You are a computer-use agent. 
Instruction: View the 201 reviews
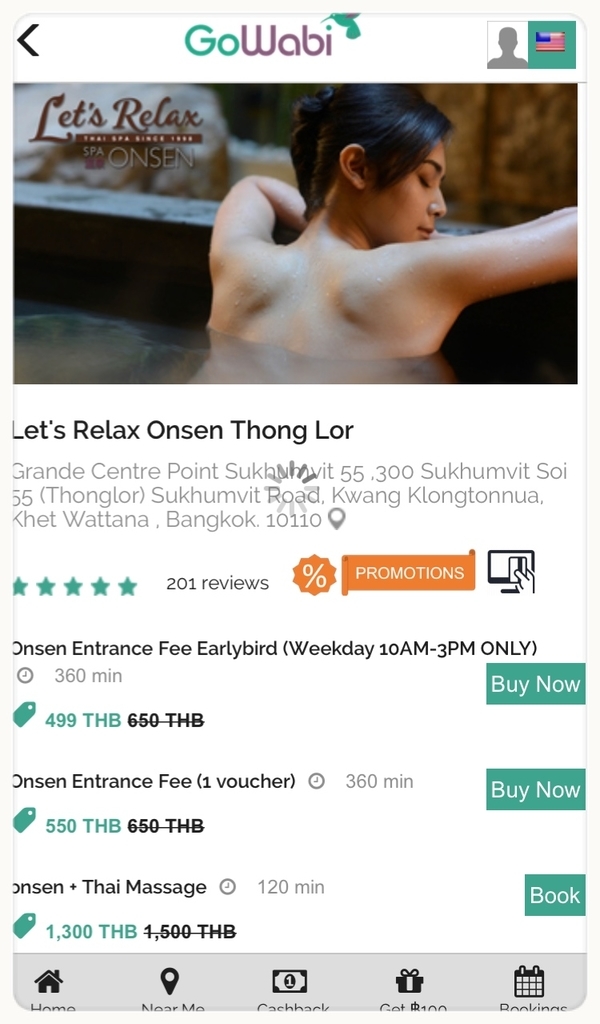pos(217,583)
